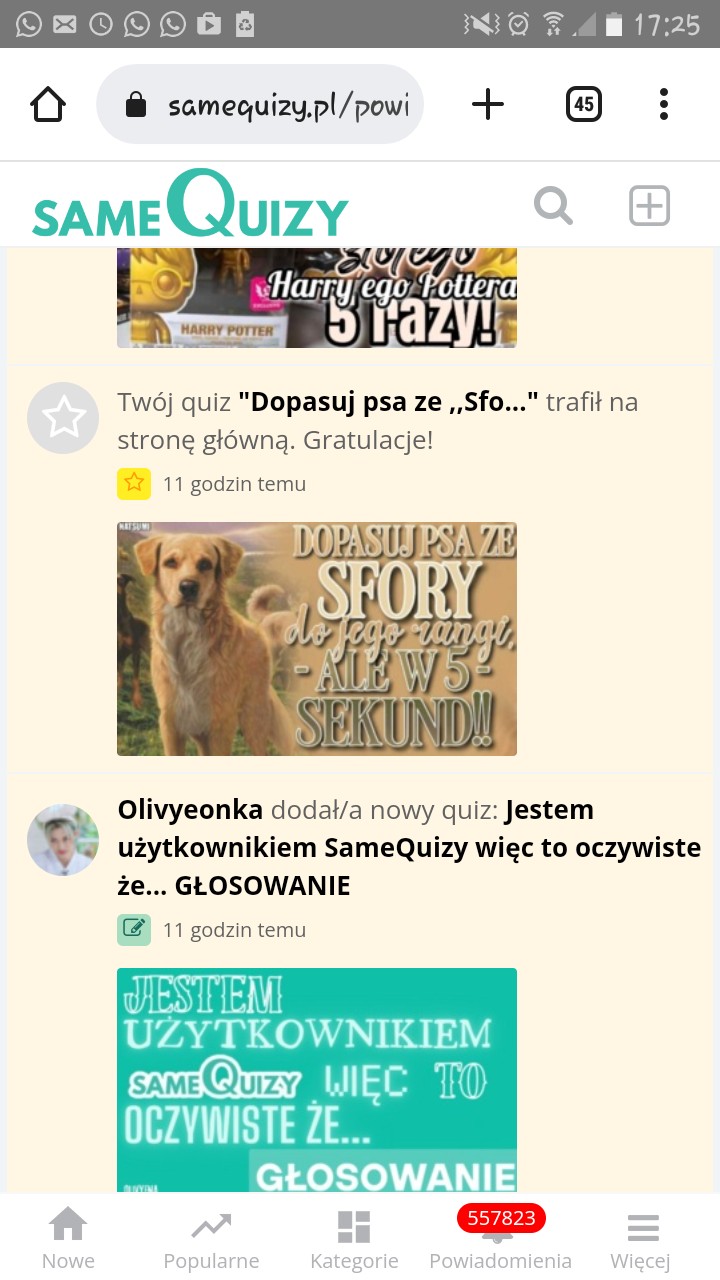Open the Kategorie tab
The width and height of the screenshot is (720, 1280).
[354, 1238]
